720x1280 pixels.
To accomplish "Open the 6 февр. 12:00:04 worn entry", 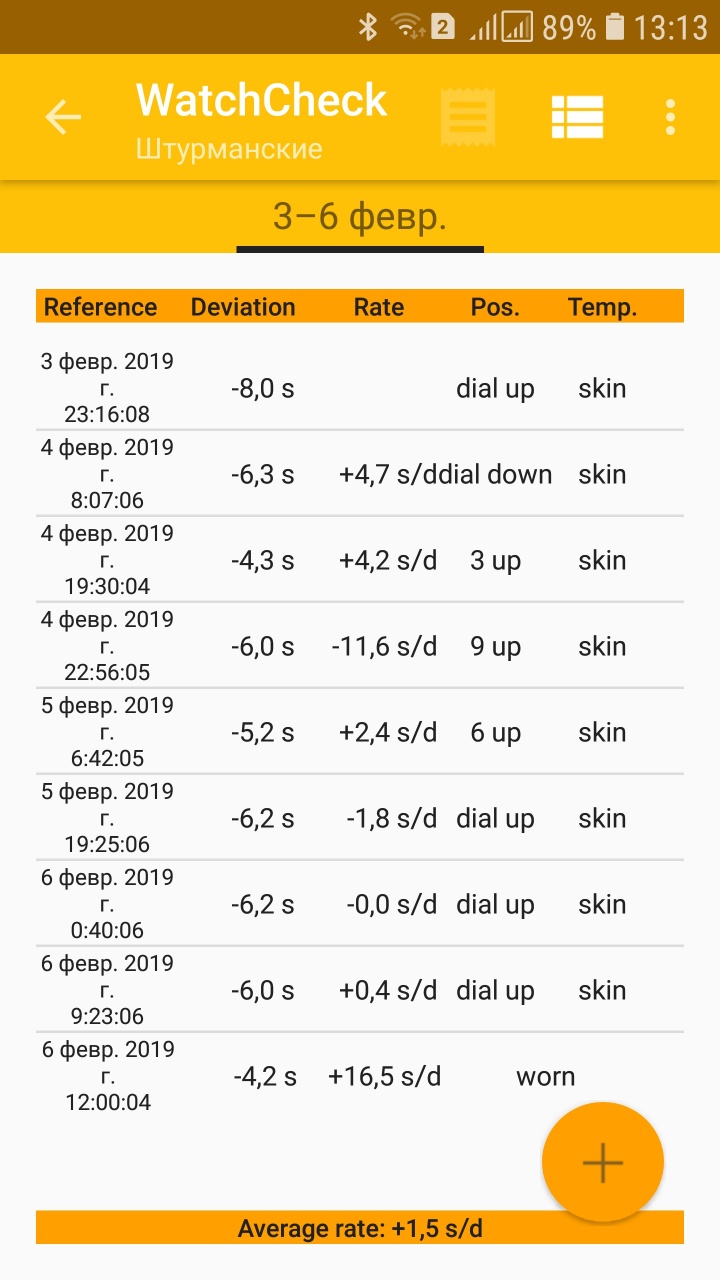I will pos(360,1076).
